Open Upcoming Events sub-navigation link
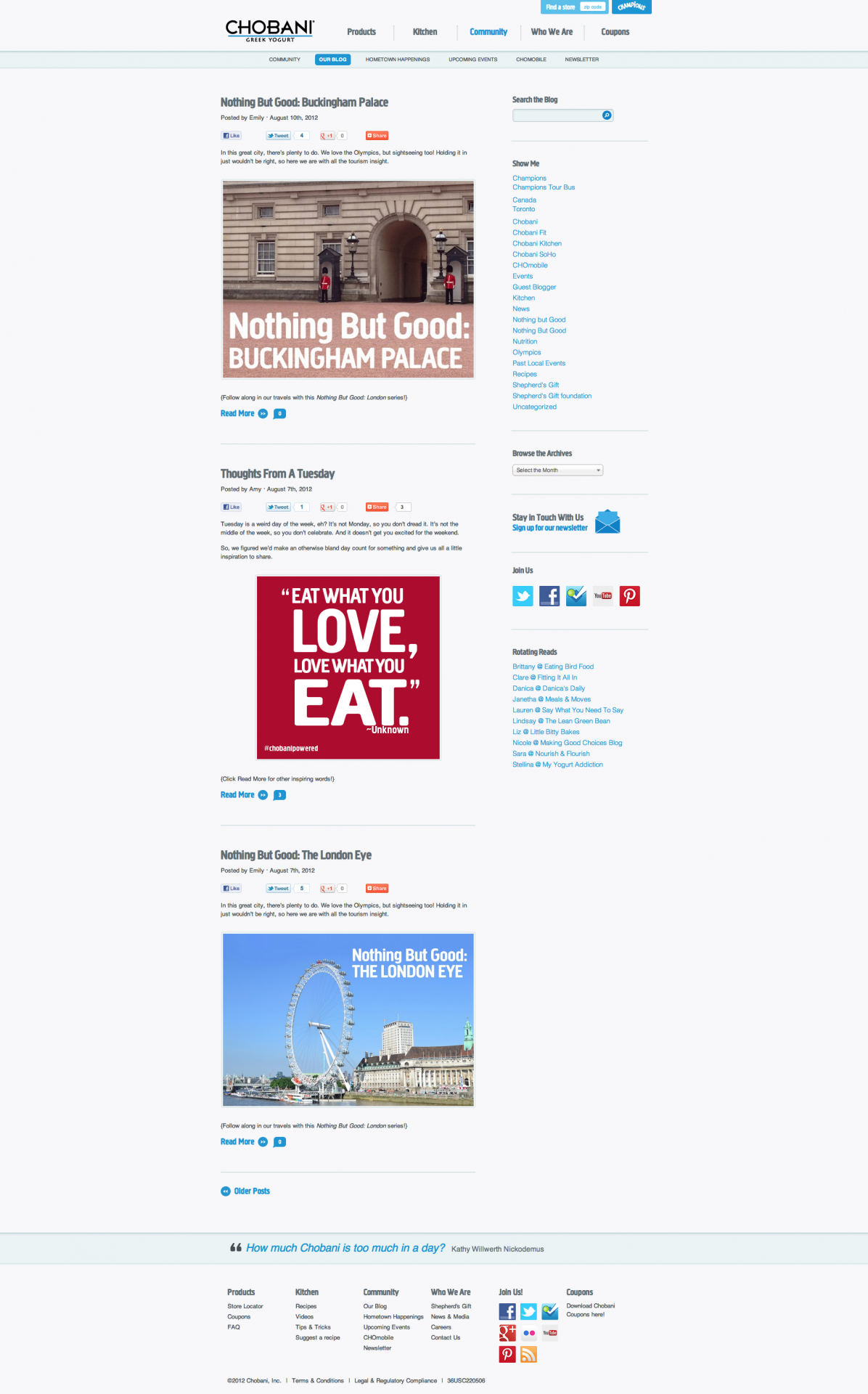 tap(472, 60)
